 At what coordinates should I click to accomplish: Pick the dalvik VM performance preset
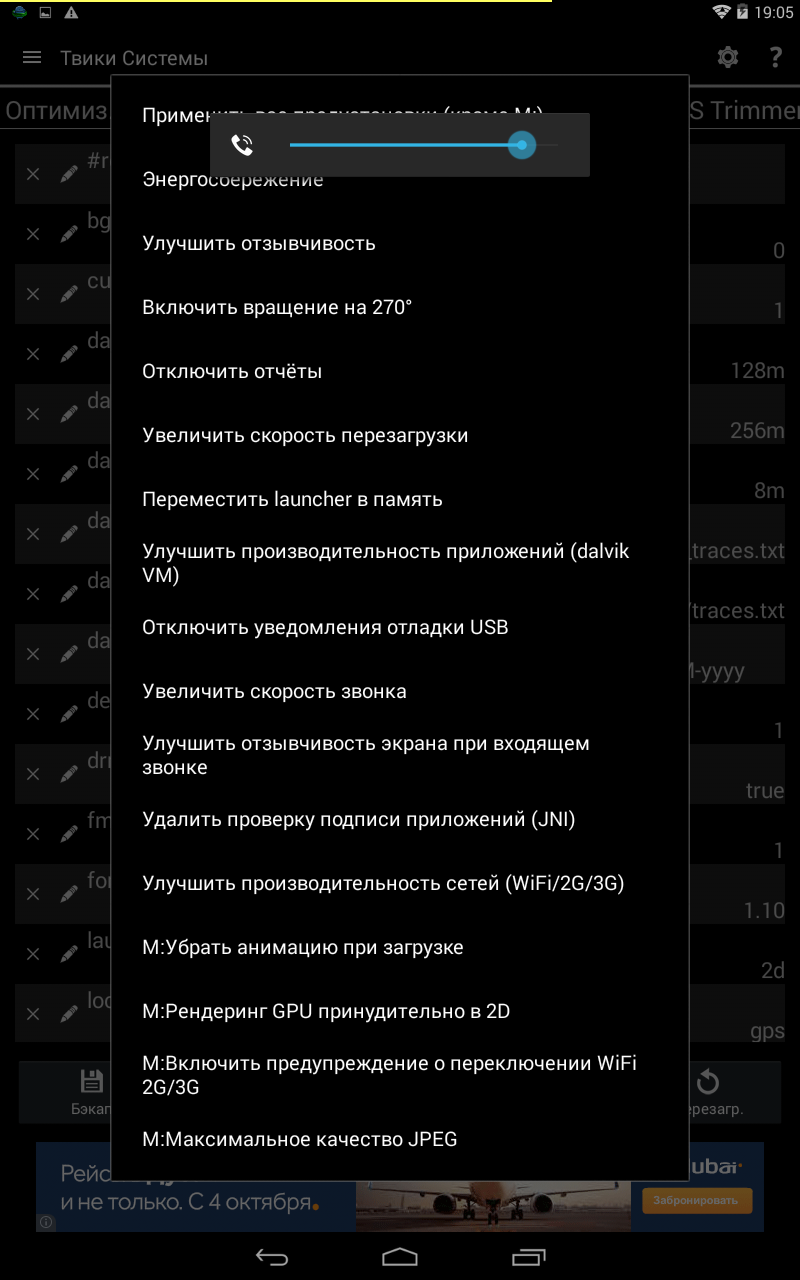[x=385, y=563]
